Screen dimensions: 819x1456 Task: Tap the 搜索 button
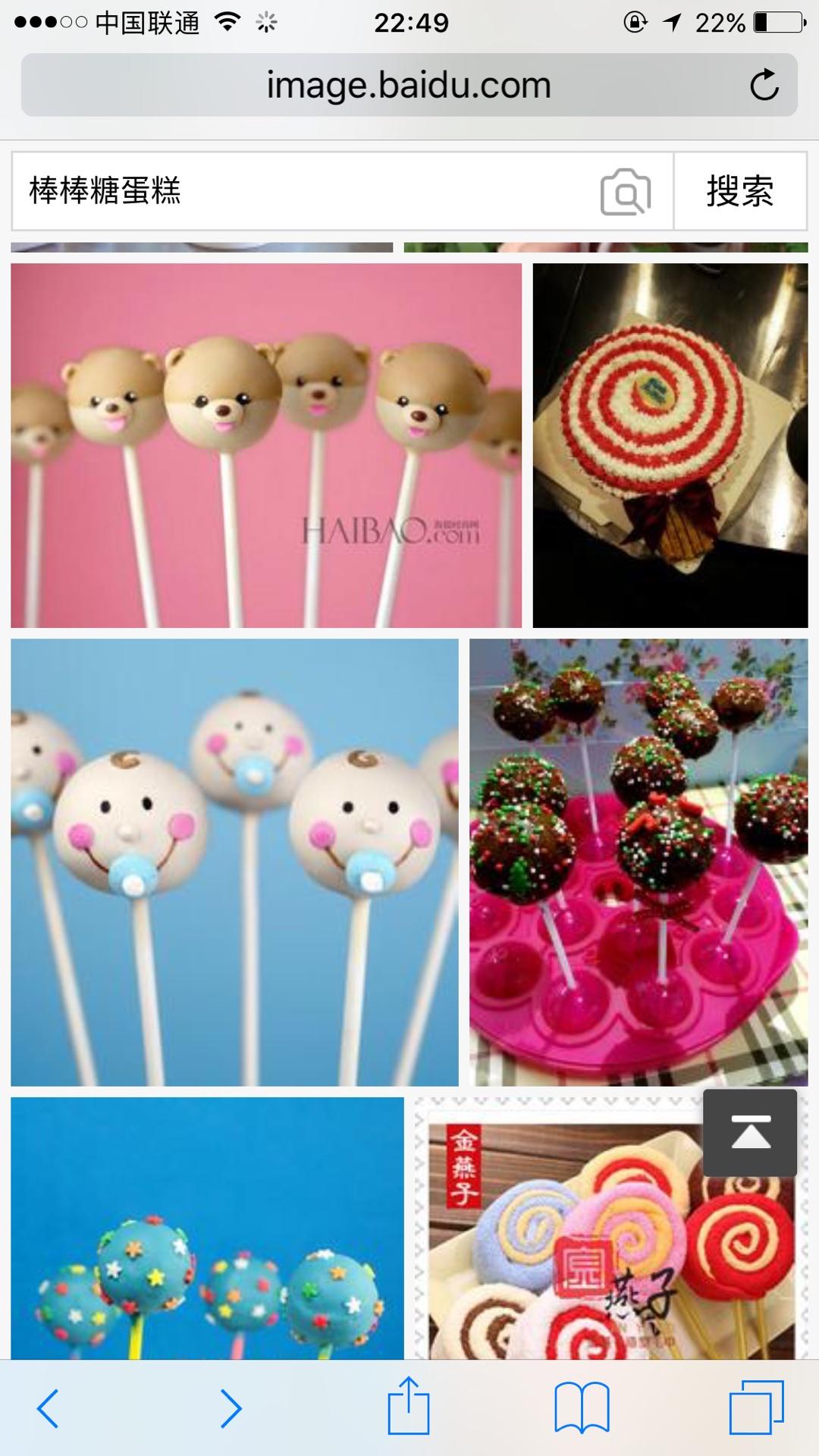[x=740, y=191]
